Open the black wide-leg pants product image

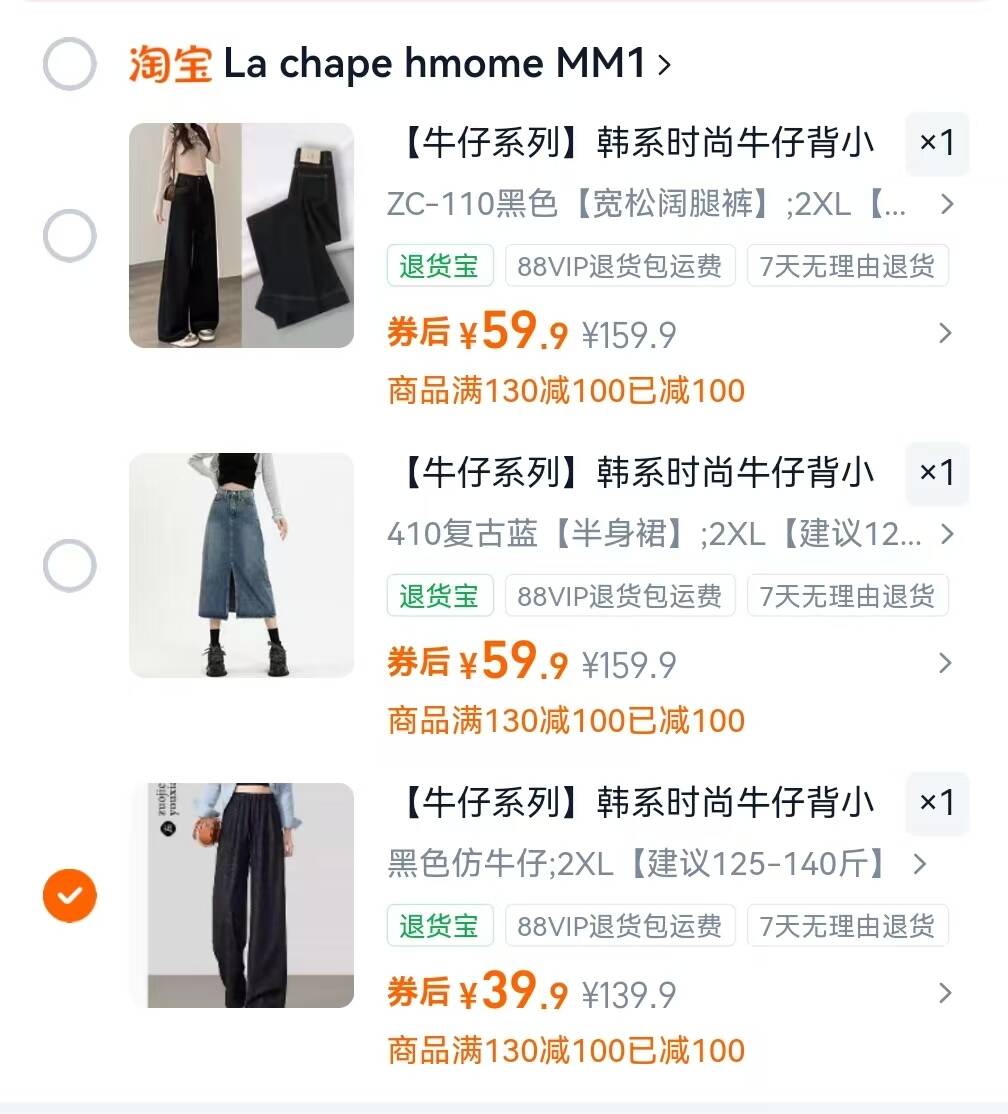241,235
